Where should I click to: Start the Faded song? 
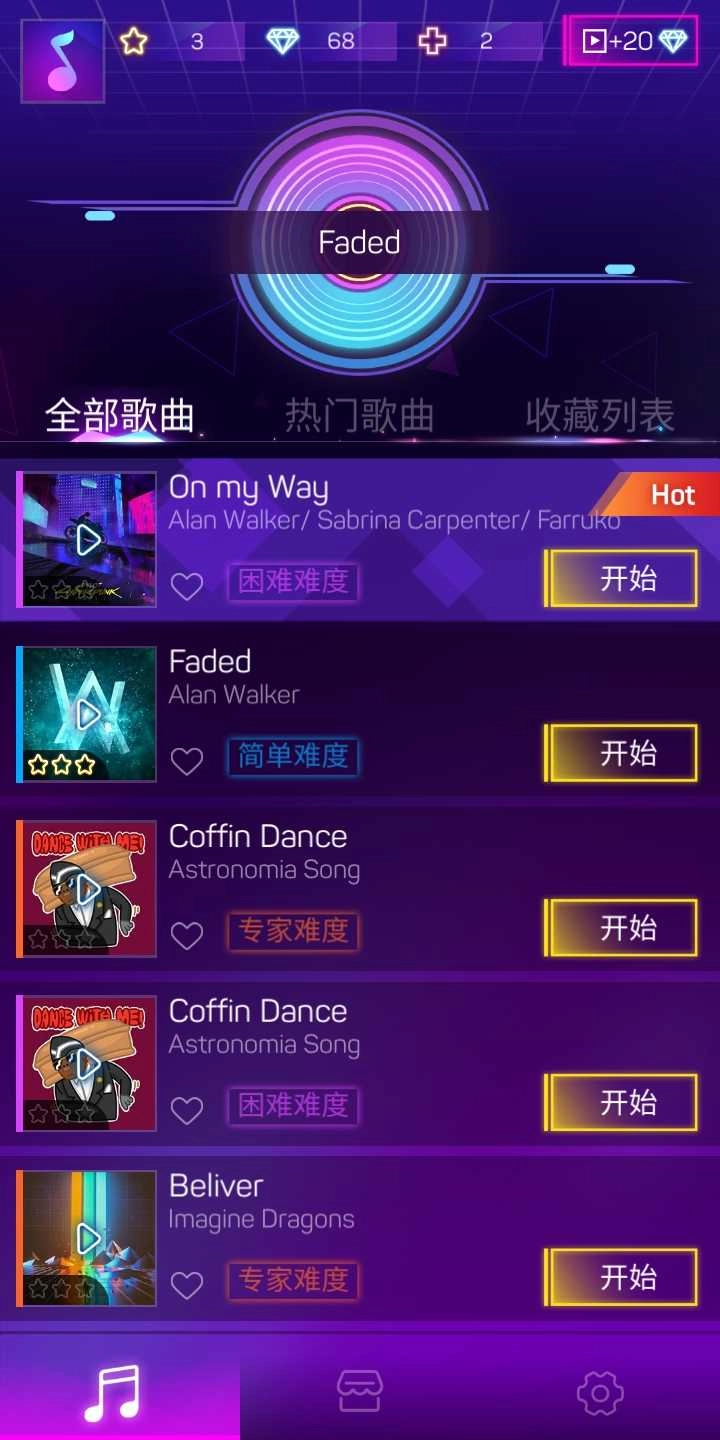(622, 753)
